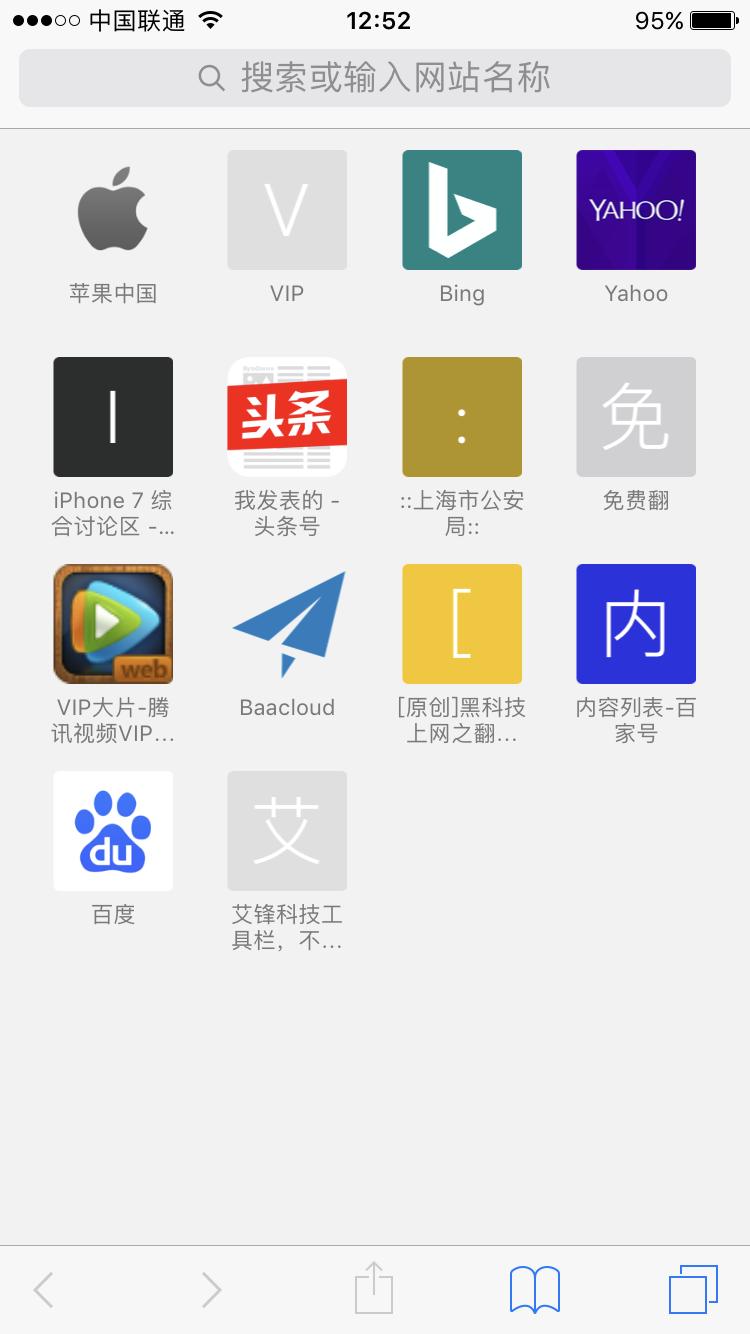Open the VIP favorite tile

pos(287,210)
